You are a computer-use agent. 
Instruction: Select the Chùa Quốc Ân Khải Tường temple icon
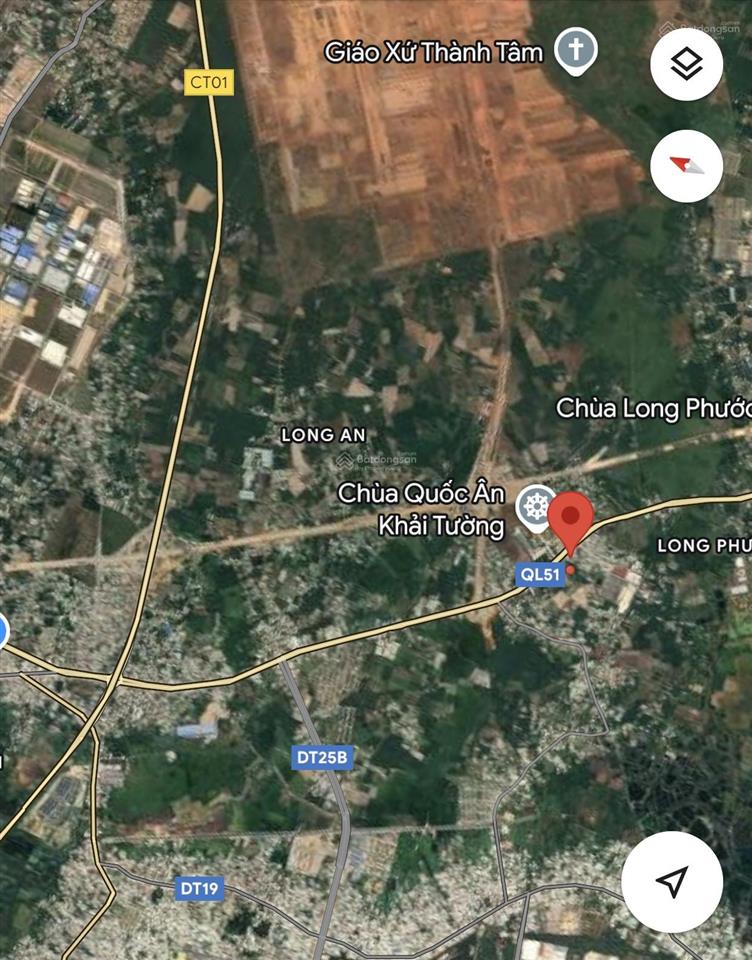(536, 505)
